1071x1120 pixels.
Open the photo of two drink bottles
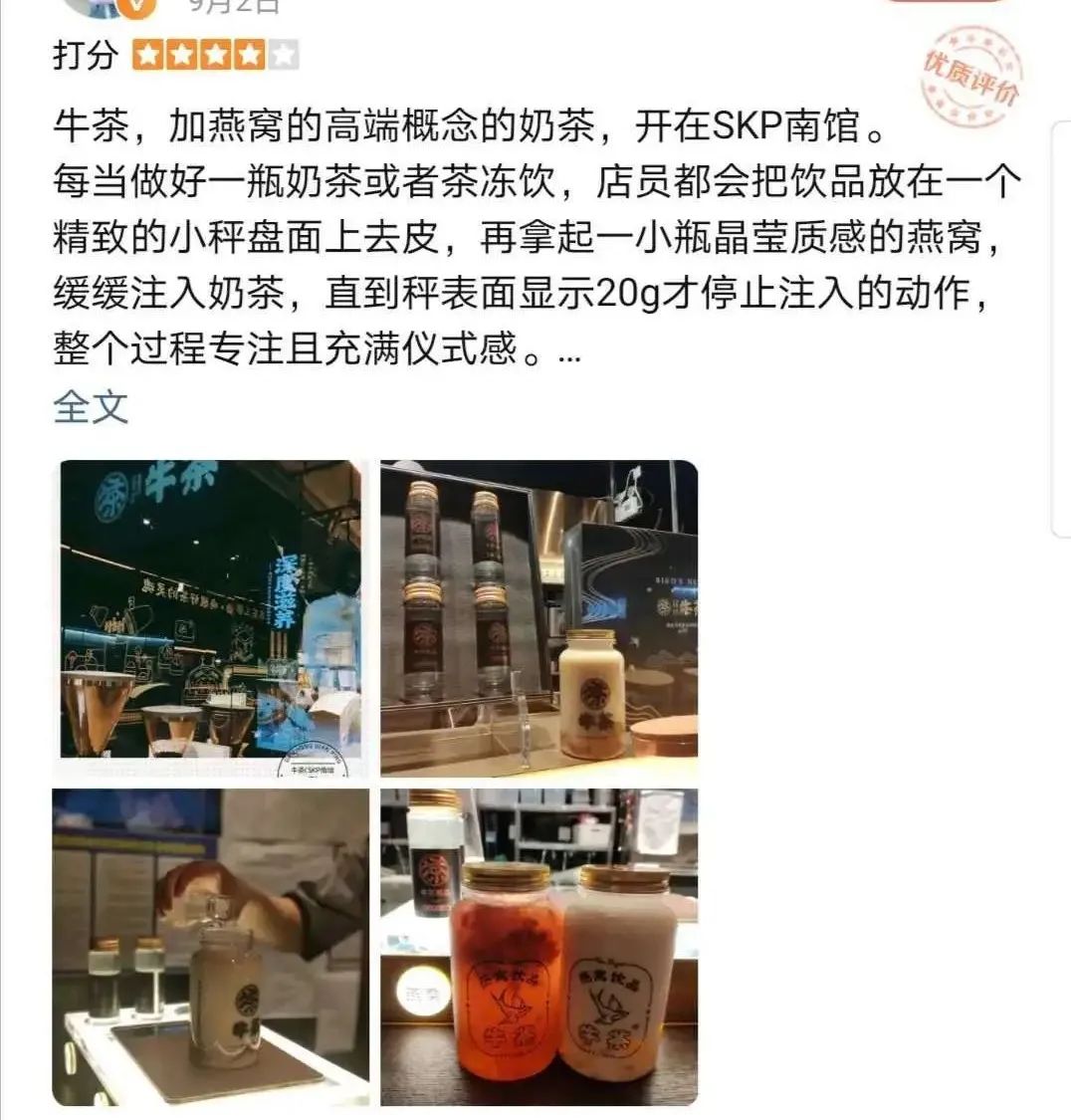(538, 946)
